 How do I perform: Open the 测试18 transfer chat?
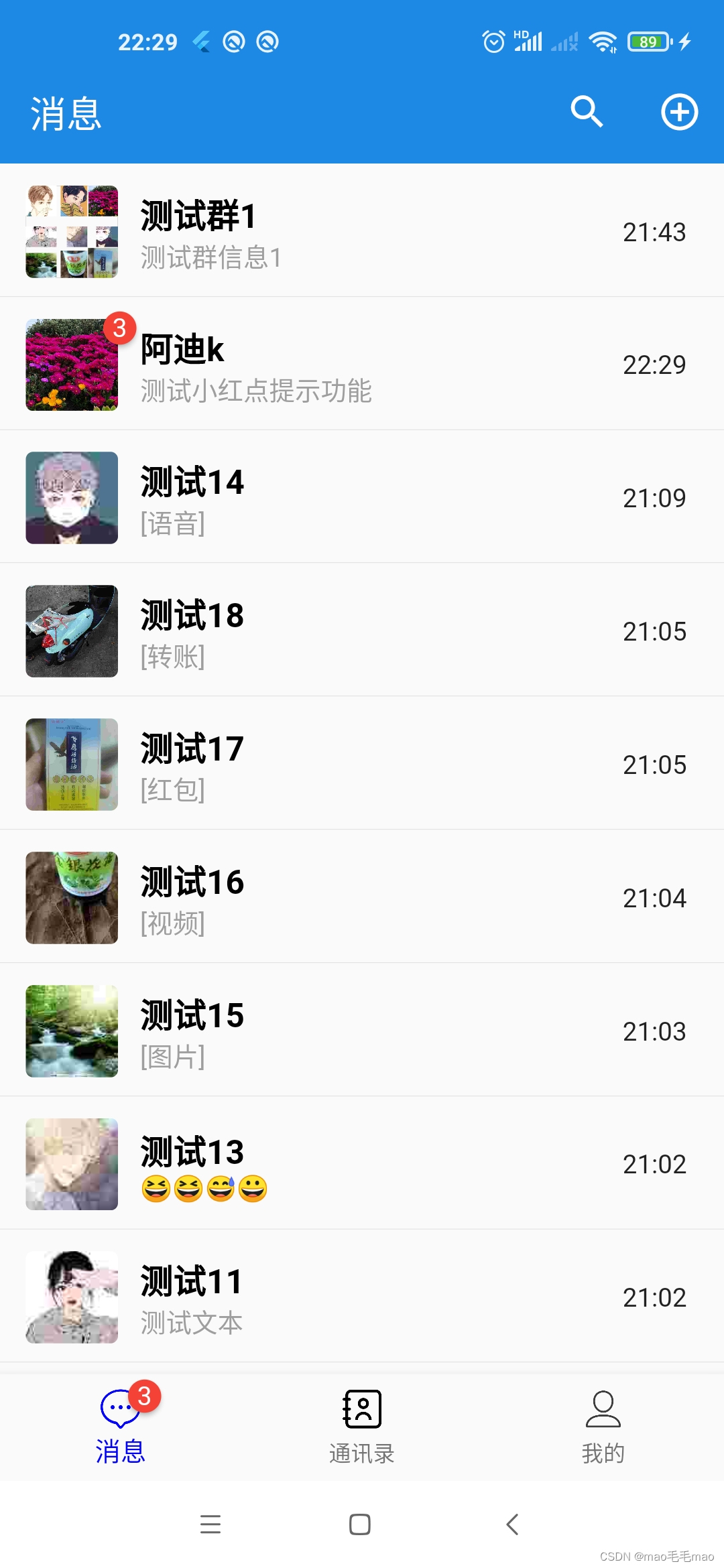click(x=362, y=631)
